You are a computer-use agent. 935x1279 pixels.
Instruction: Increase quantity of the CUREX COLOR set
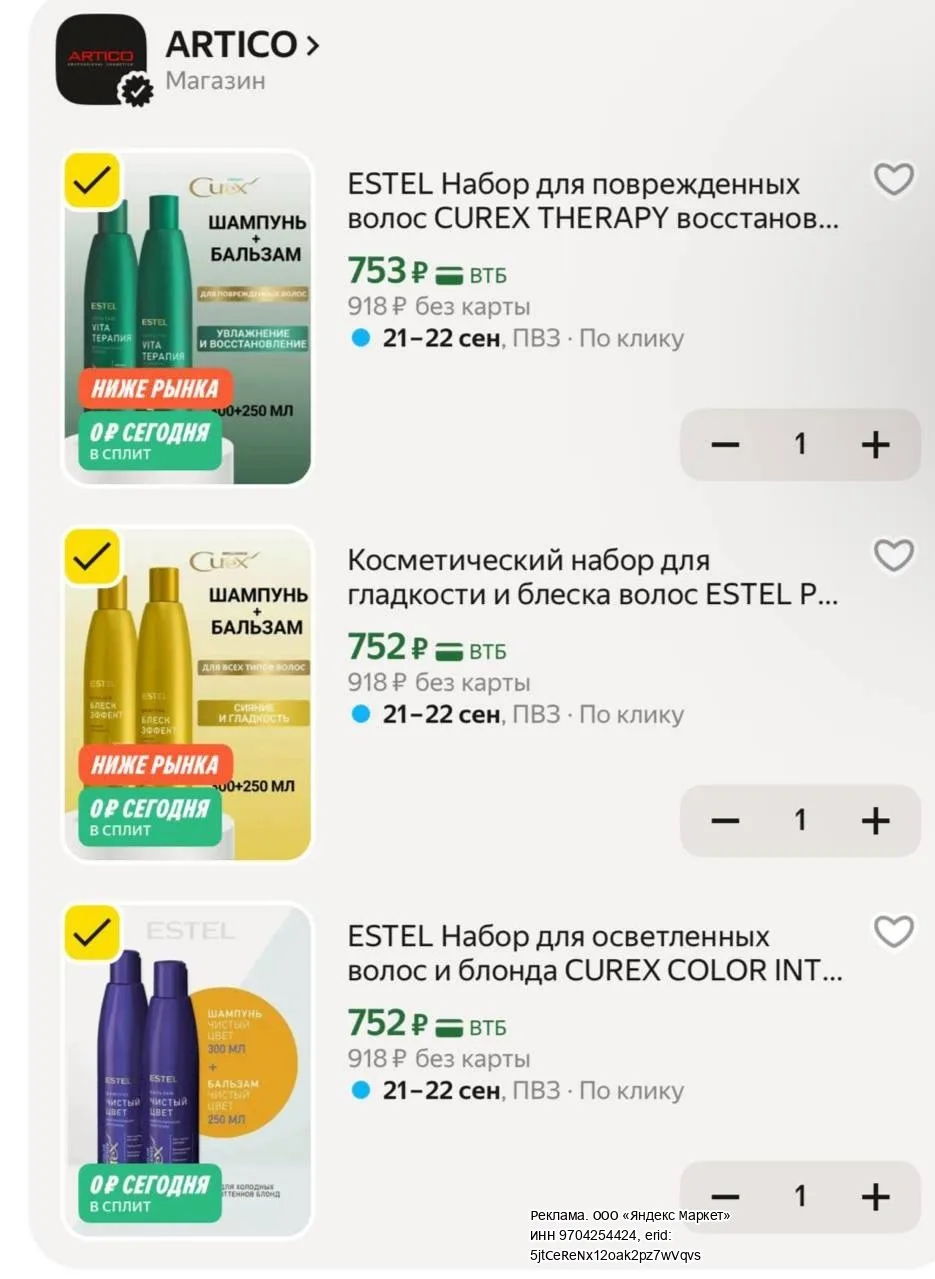(x=875, y=1197)
